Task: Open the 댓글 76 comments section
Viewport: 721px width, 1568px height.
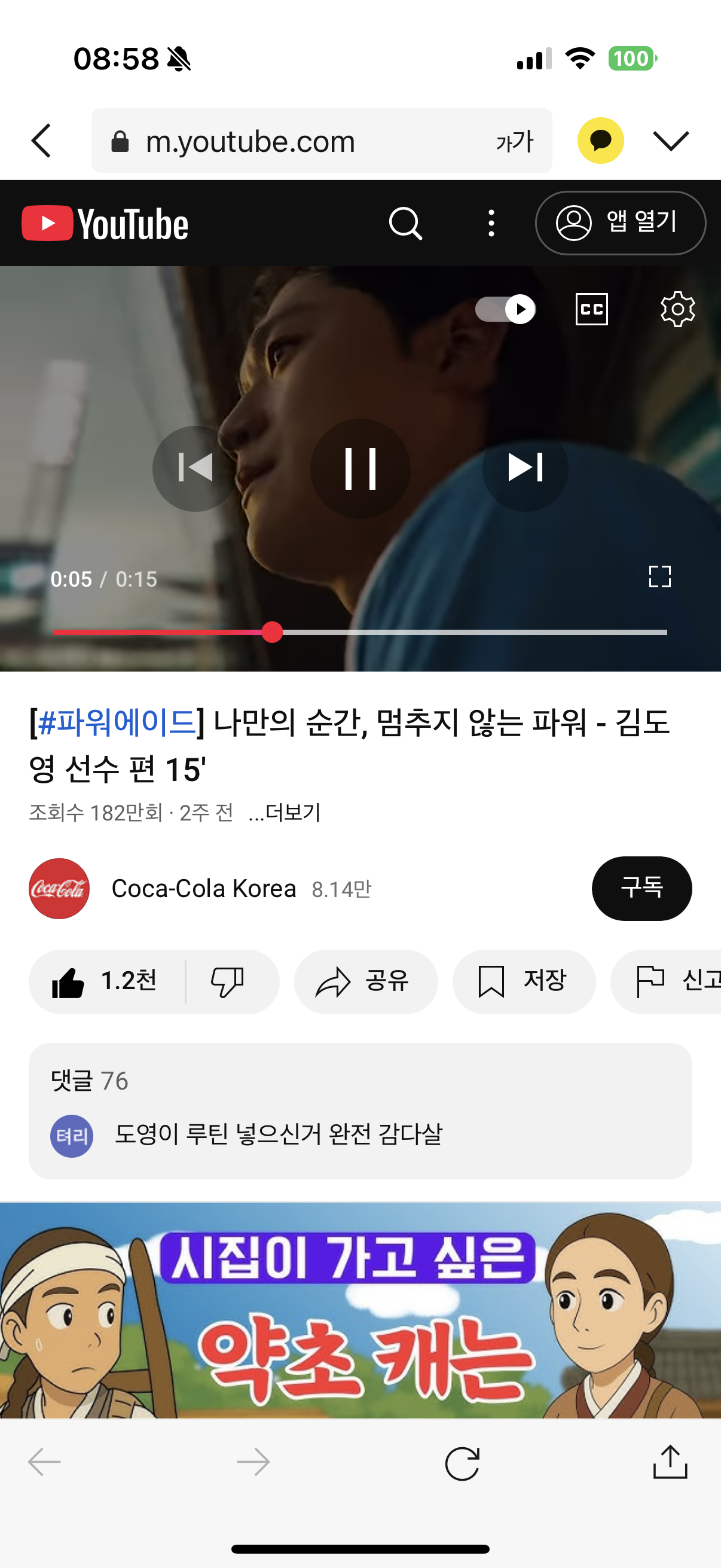Action: 360,1111
